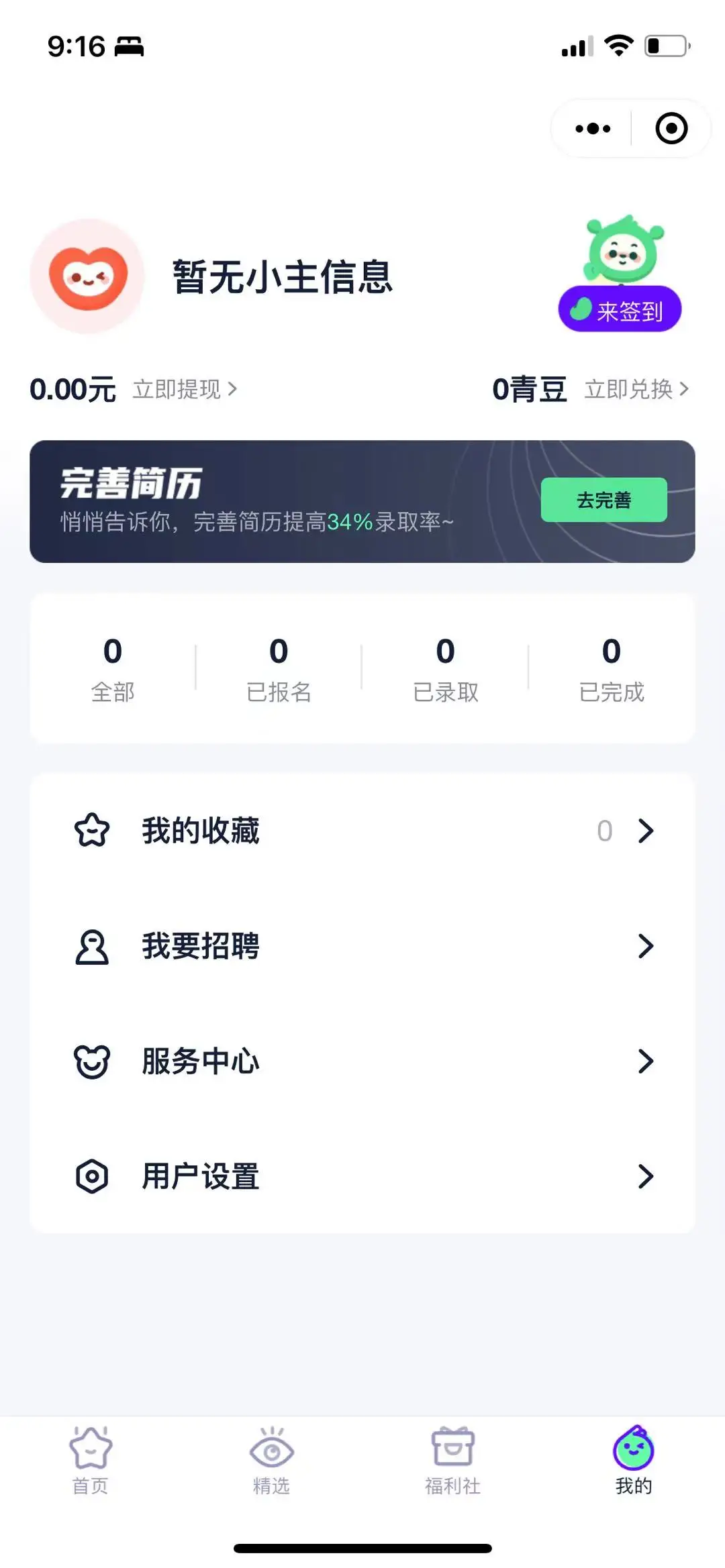Image resolution: width=725 pixels, height=1568 pixels.
Task: Select the 我的 tab
Action: (x=634, y=1461)
